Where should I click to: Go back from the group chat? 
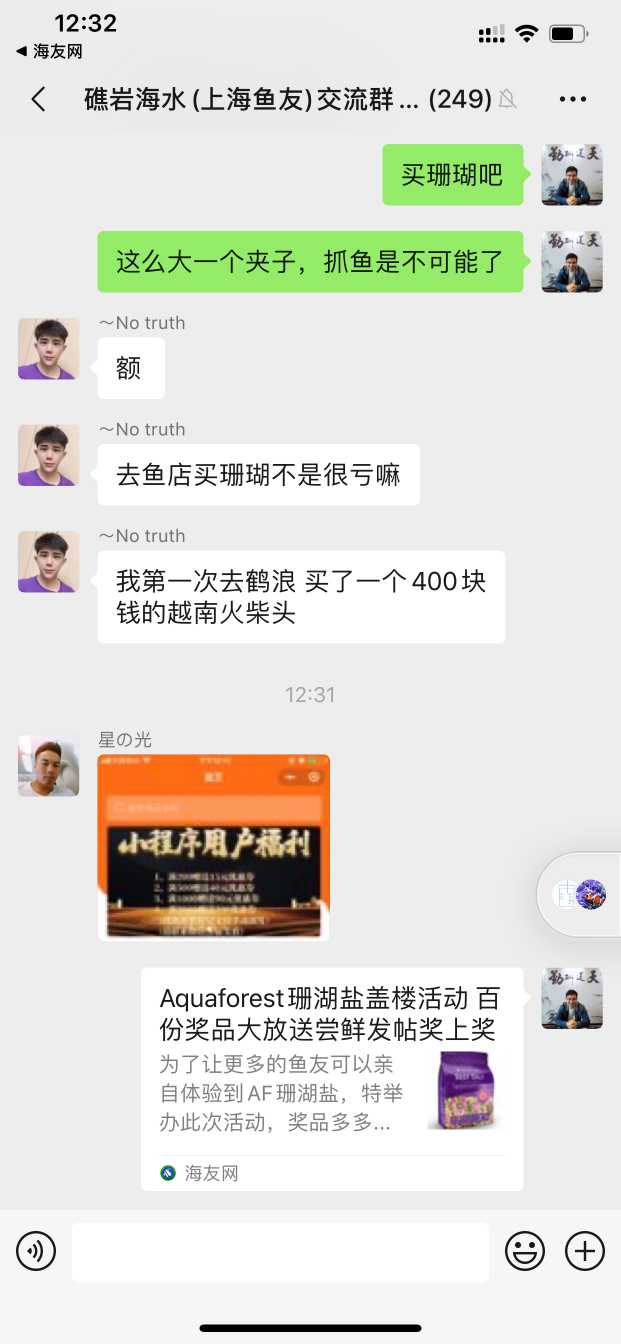38,99
